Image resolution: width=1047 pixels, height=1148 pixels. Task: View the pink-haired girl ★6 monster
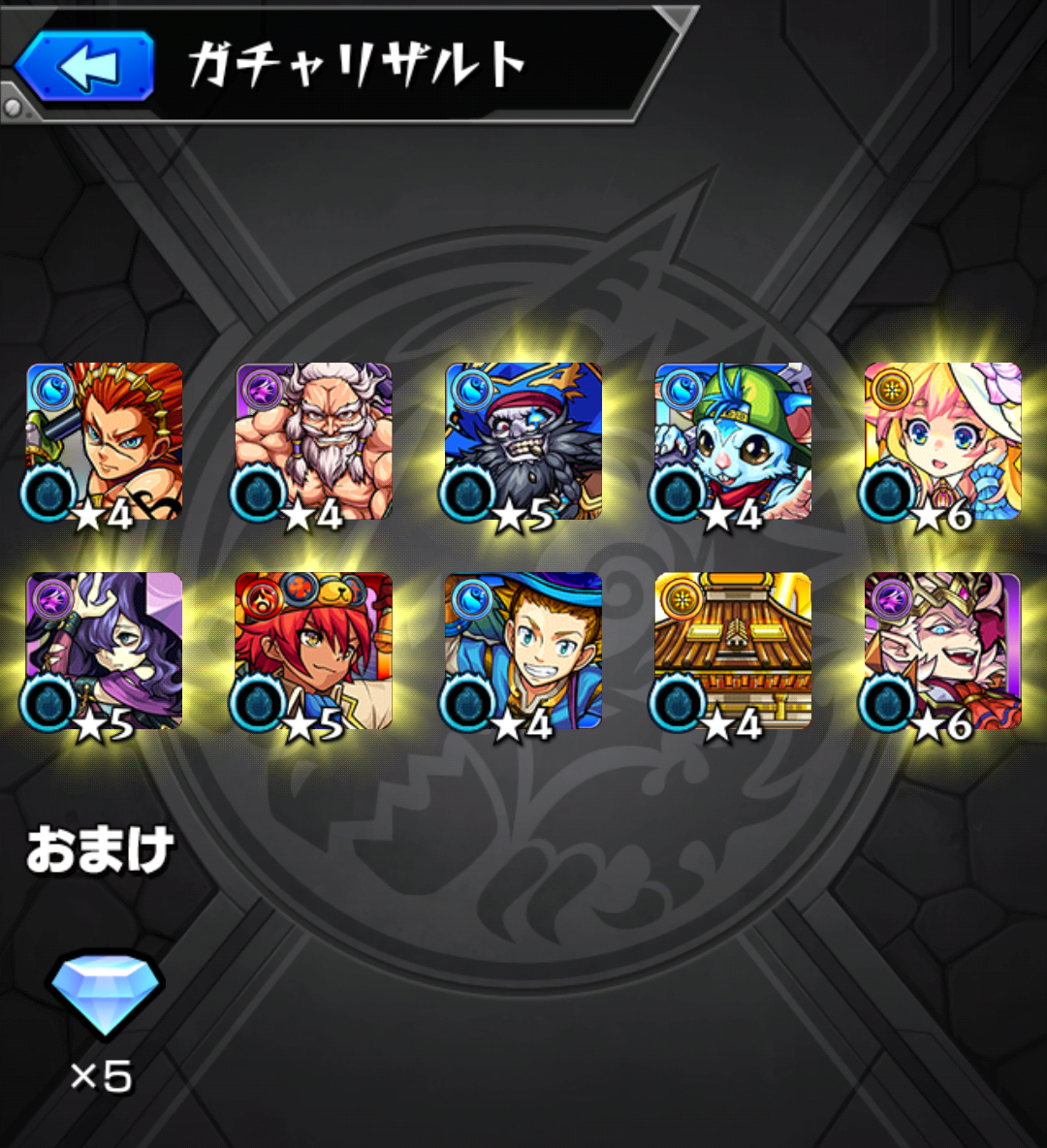[x=942, y=442]
